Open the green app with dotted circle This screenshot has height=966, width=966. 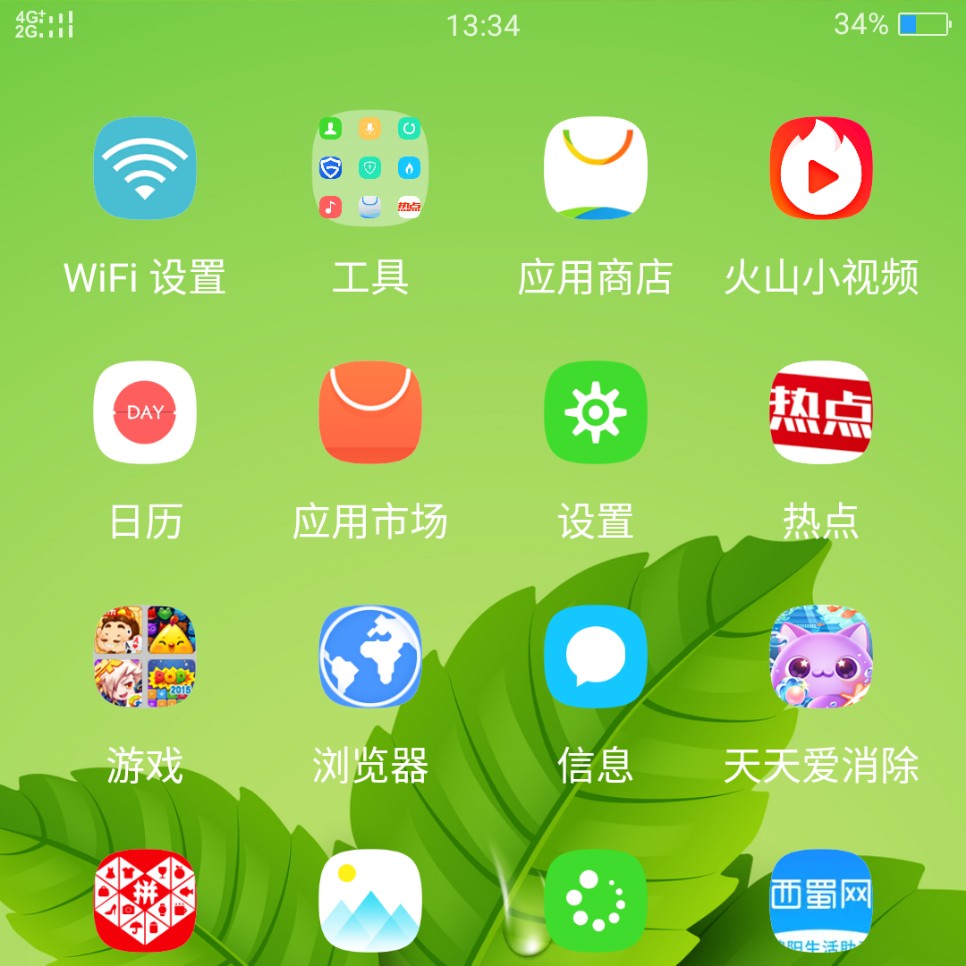(595, 900)
